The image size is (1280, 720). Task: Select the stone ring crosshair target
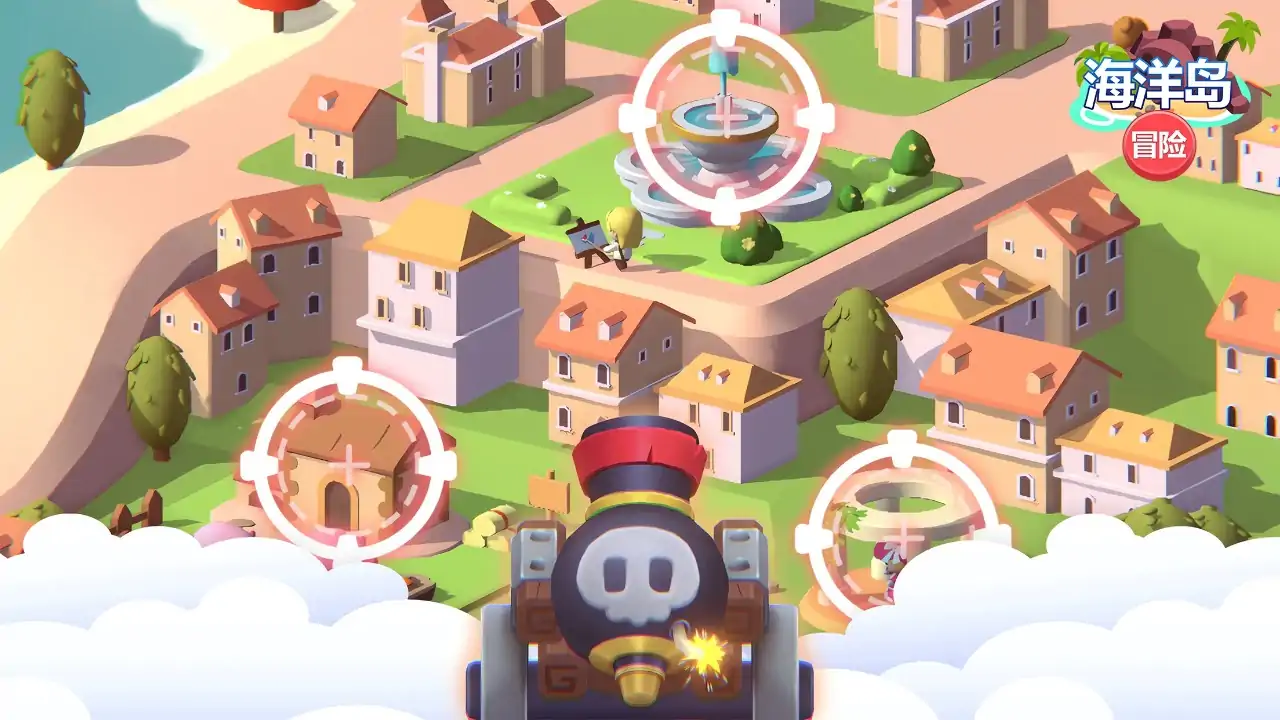point(901,536)
